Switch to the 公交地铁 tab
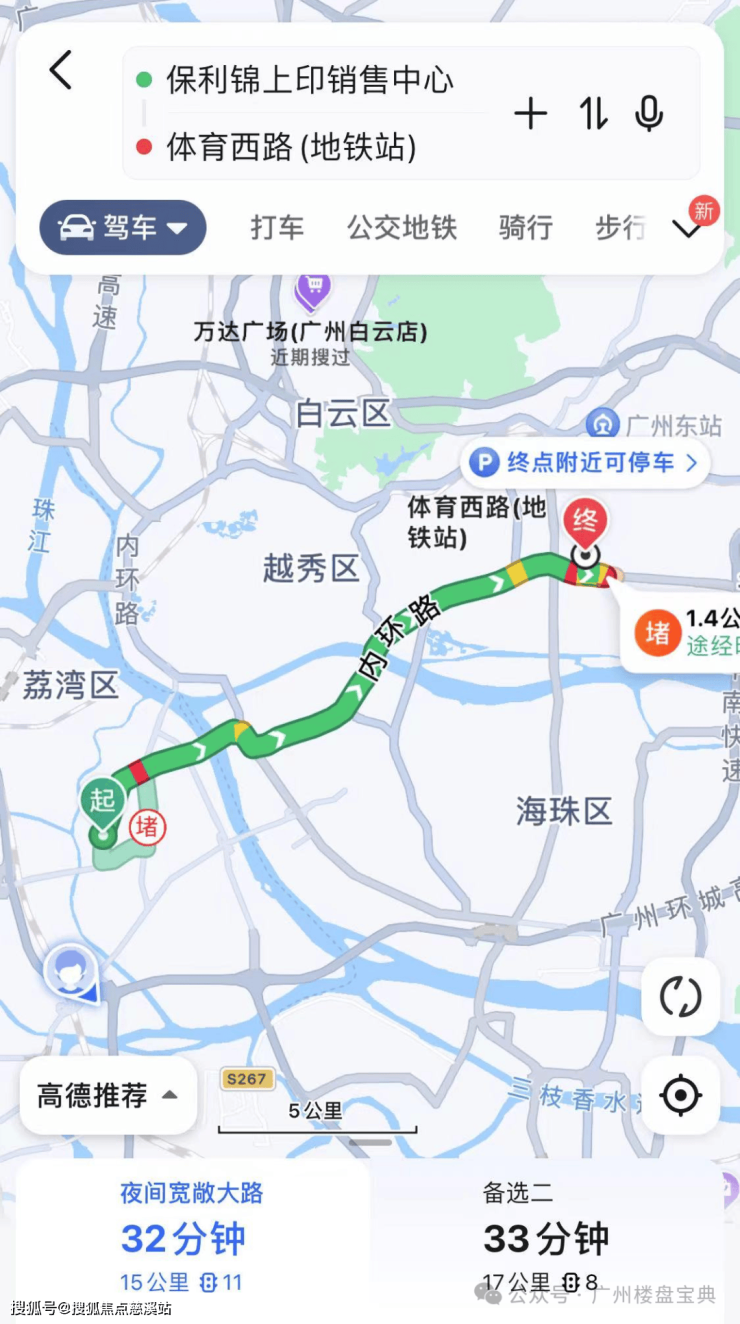740x1324 pixels. pyautogui.click(x=402, y=228)
